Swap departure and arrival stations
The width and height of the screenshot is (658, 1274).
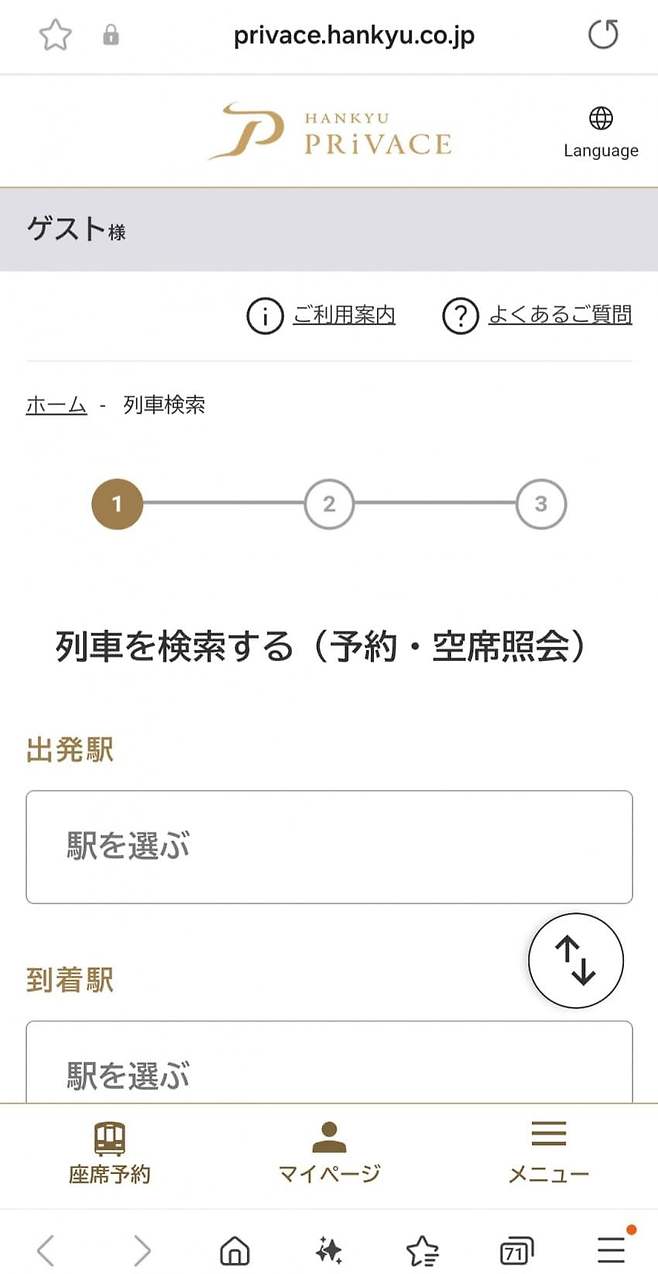[x=576, y=961]
